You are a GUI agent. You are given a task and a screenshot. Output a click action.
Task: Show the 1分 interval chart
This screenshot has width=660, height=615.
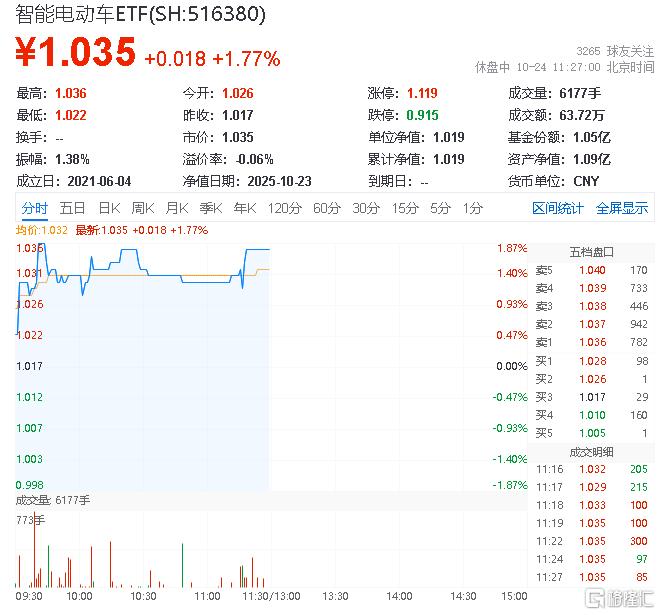coord(472,208)
